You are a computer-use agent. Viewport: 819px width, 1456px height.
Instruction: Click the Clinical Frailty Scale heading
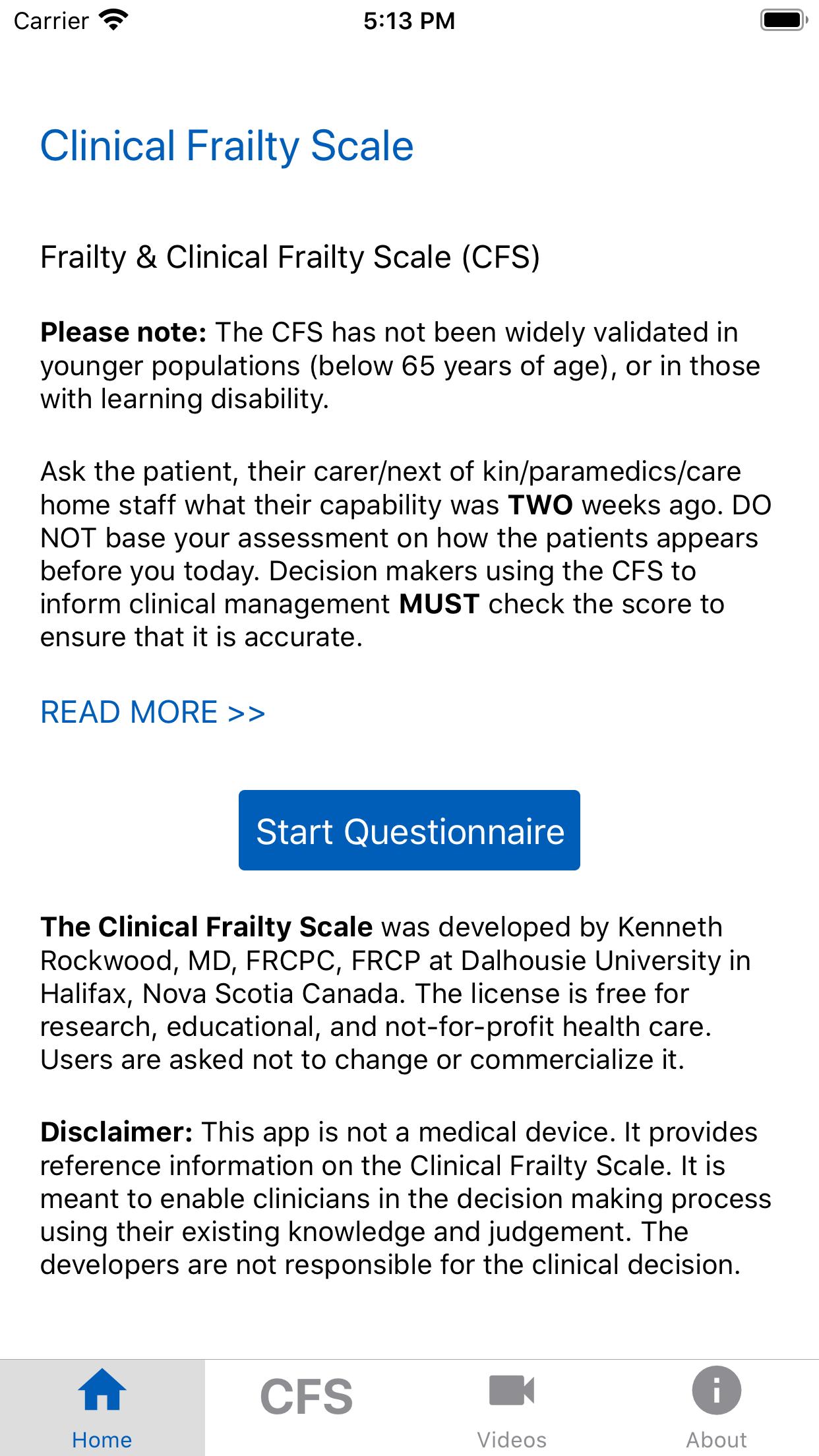pyautogui.click(x=227, y=146)
